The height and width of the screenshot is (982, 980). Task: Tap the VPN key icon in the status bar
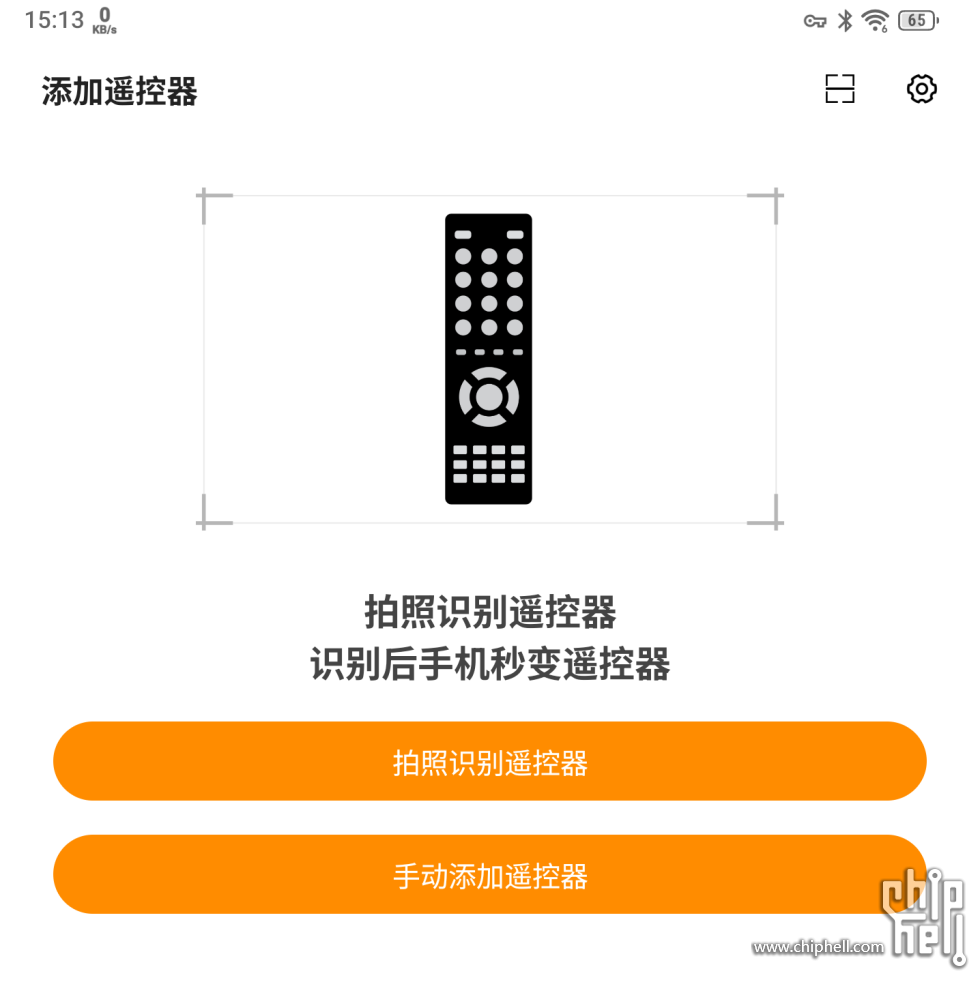816,19
